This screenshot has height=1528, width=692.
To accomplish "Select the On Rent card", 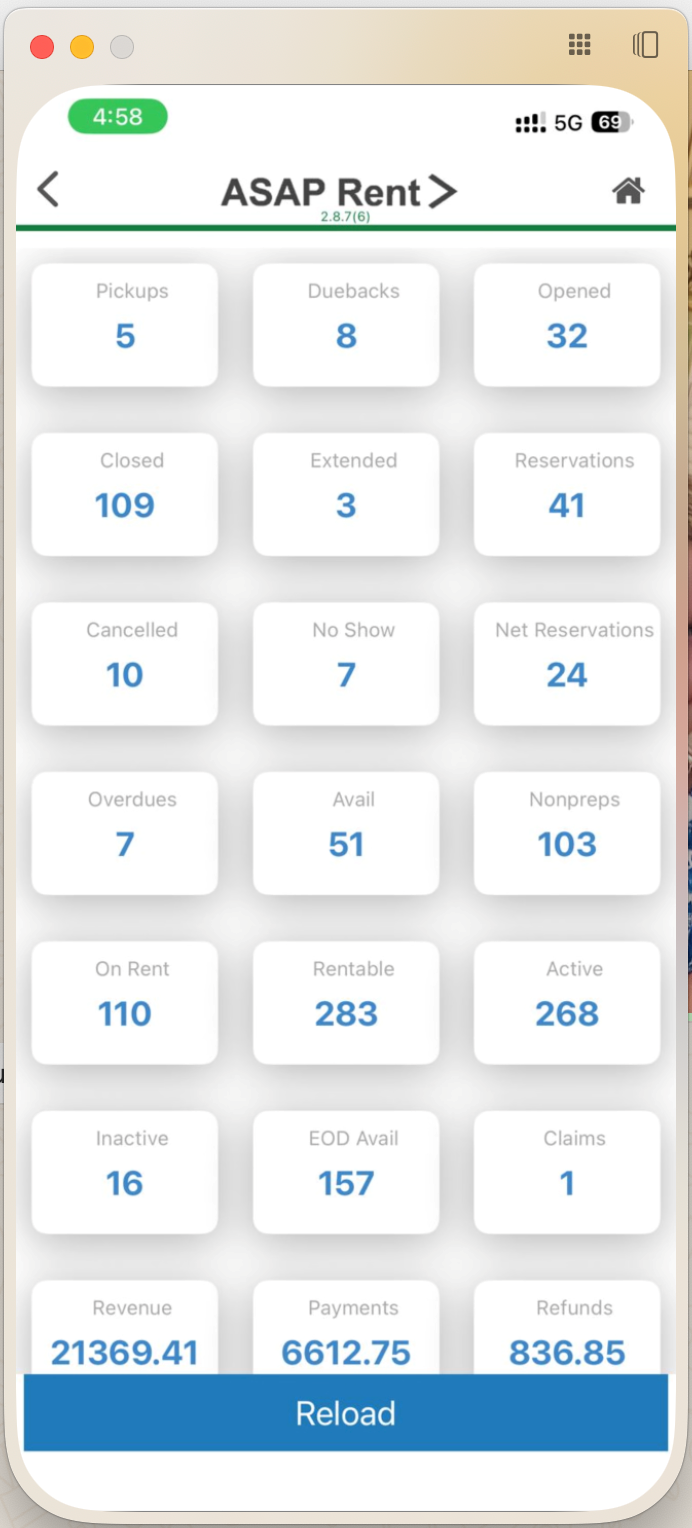I will click(125, 1002).
